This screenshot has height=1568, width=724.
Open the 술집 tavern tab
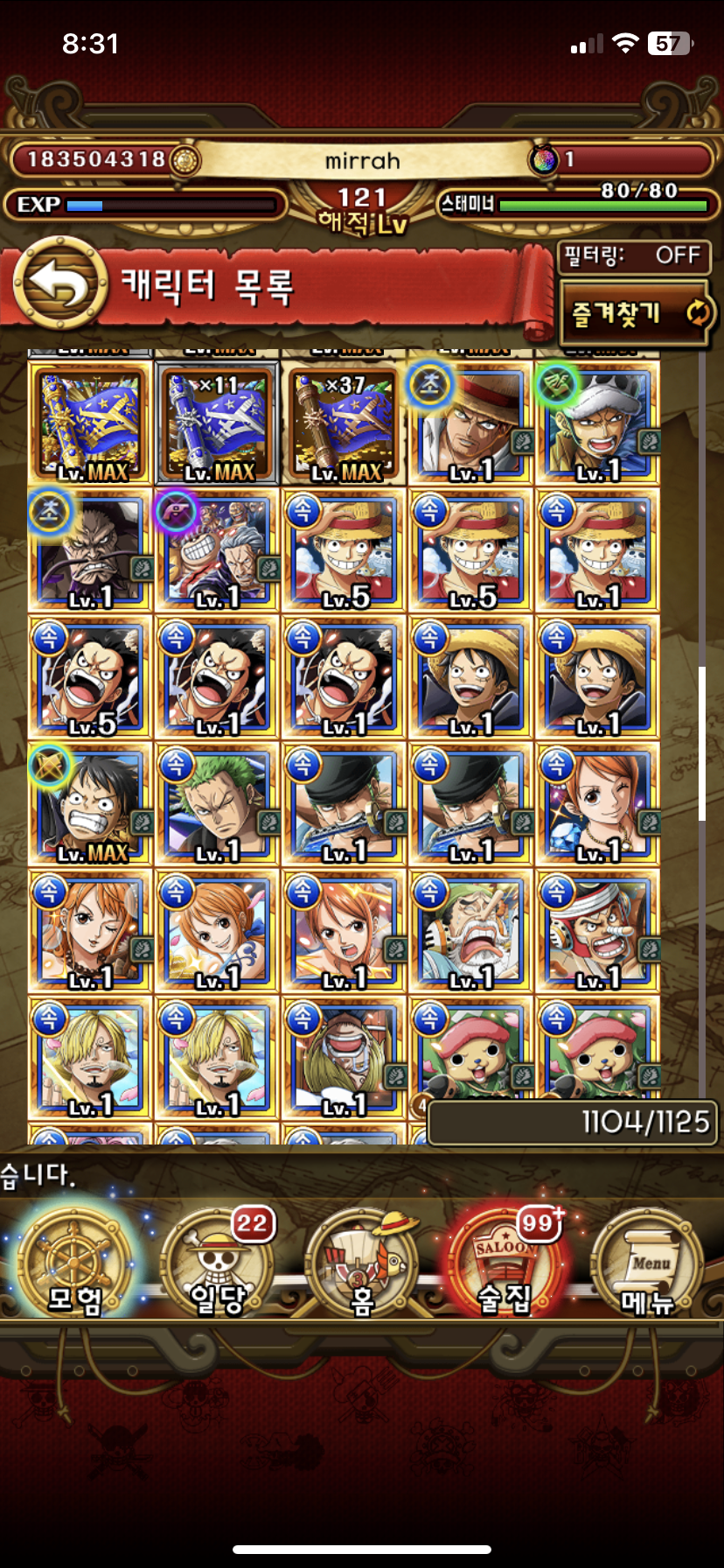pos(506,1264)
